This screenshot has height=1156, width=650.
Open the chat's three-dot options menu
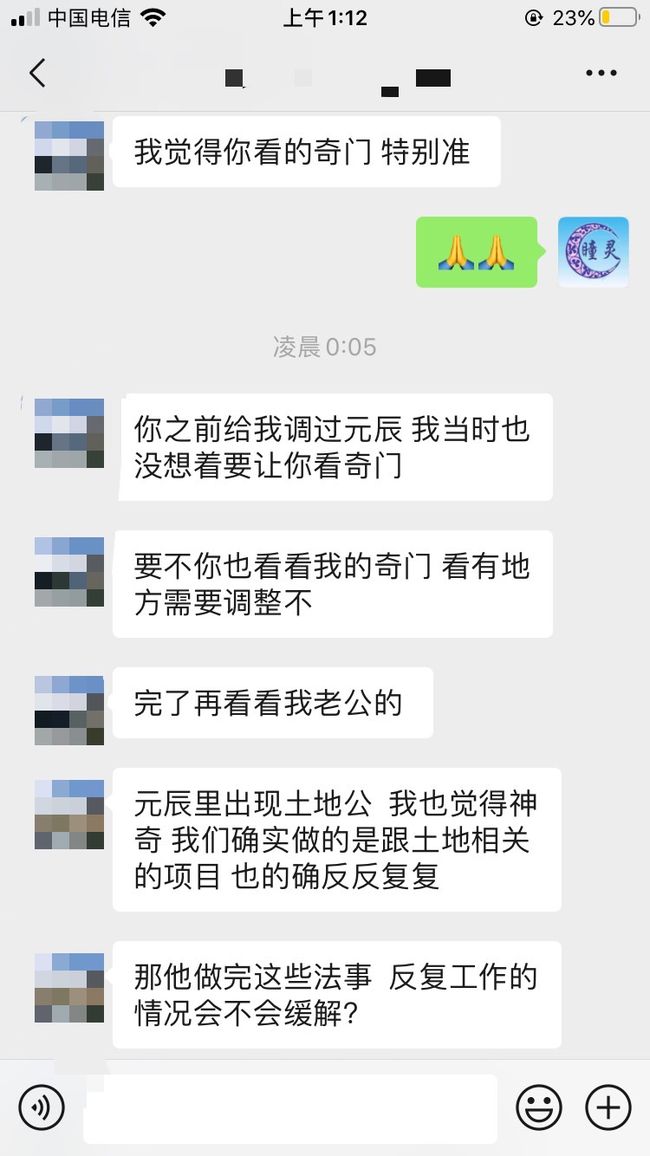pyautogui.click(x=601, y=73)
